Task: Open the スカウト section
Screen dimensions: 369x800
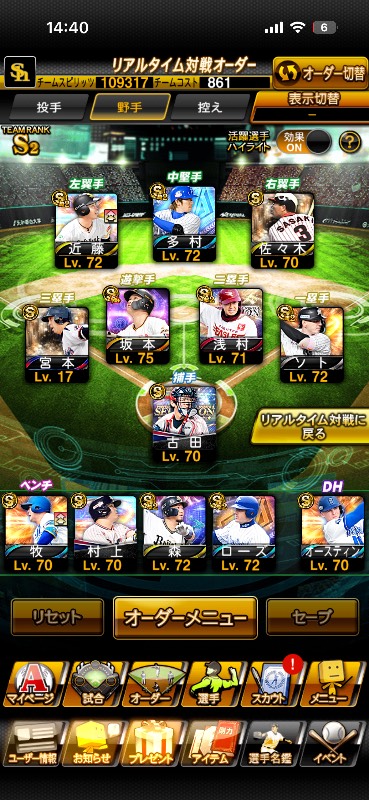Action: coord(275,684)
